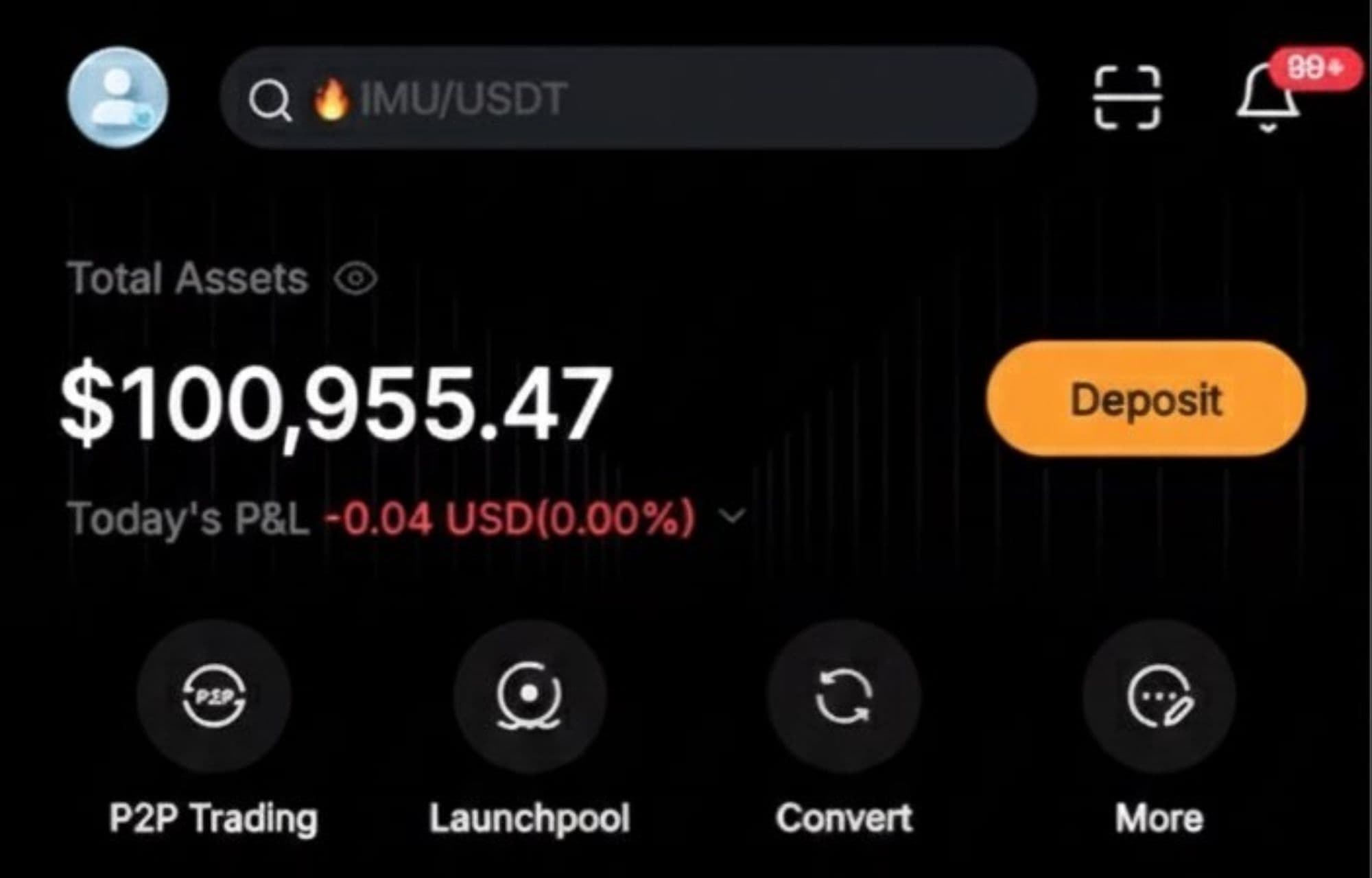Show More shortcuts
The image size is (1372, 878).
point(1159,696)
